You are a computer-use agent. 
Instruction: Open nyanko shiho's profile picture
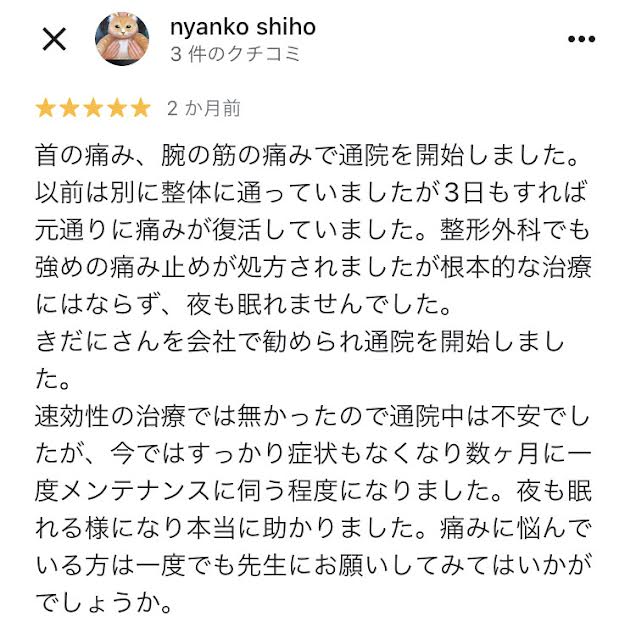pyautogui.click(x=121, y=40)
